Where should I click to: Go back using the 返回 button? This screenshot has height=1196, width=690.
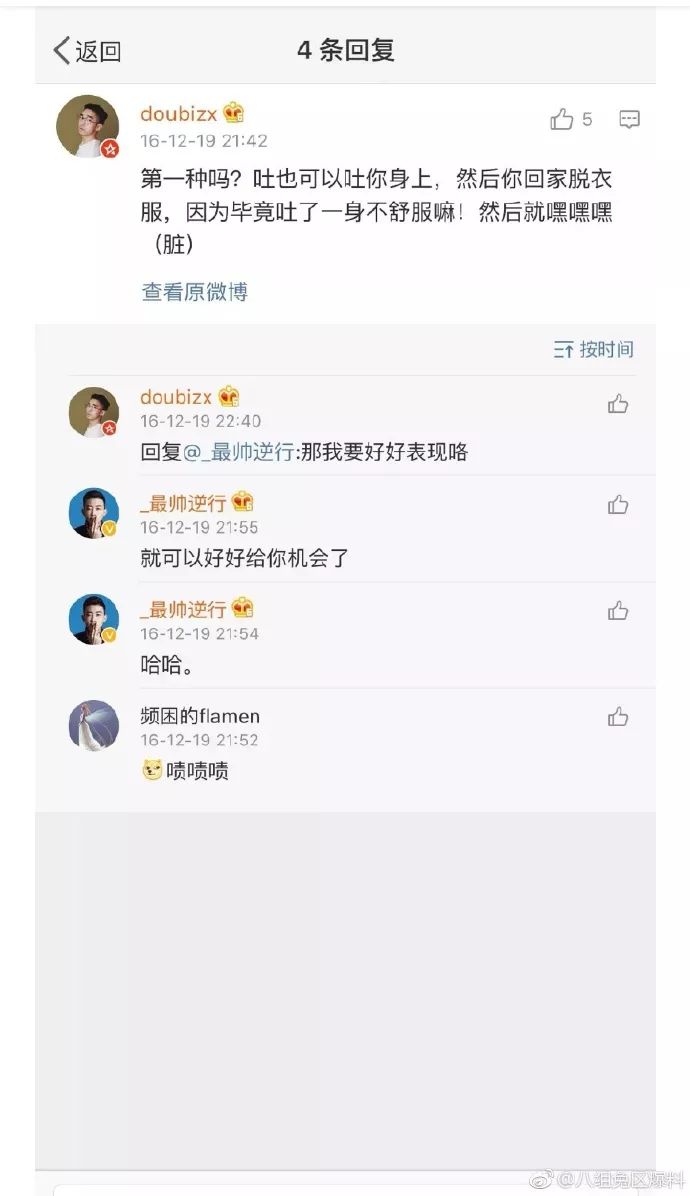[87, 51]
